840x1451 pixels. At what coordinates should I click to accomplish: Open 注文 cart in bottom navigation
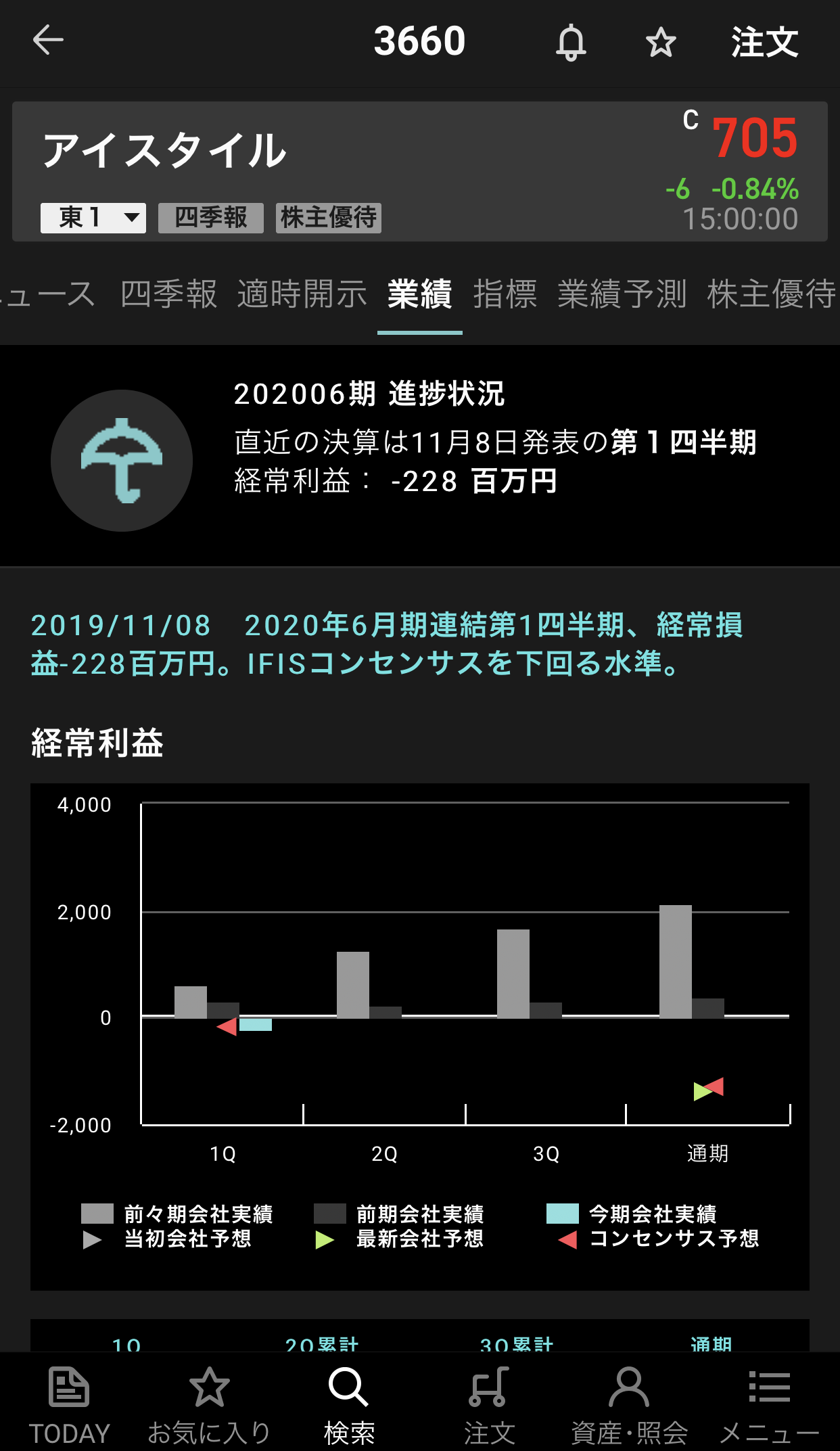click(489, 1404)
